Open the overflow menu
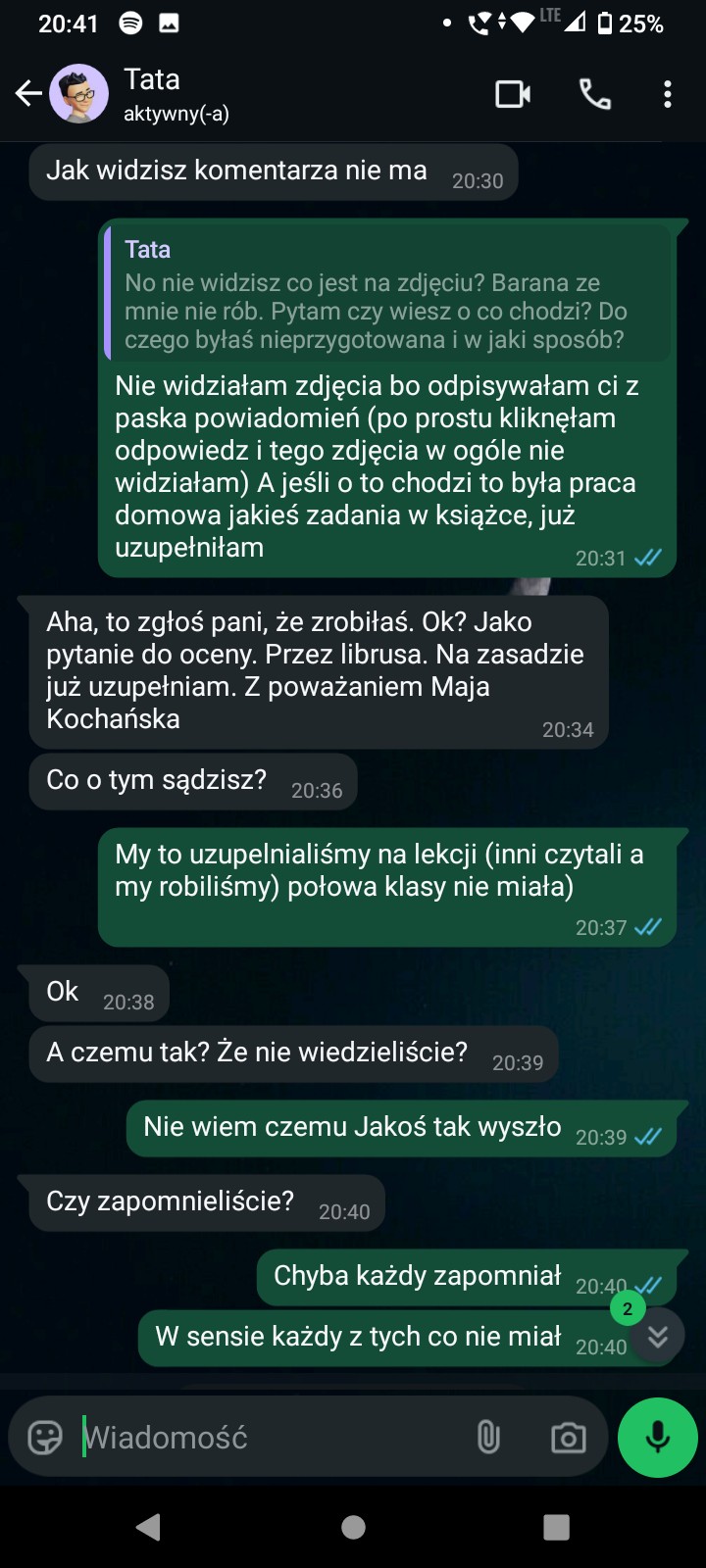Viewport: 706px width, 1568px height. (668, 94)
